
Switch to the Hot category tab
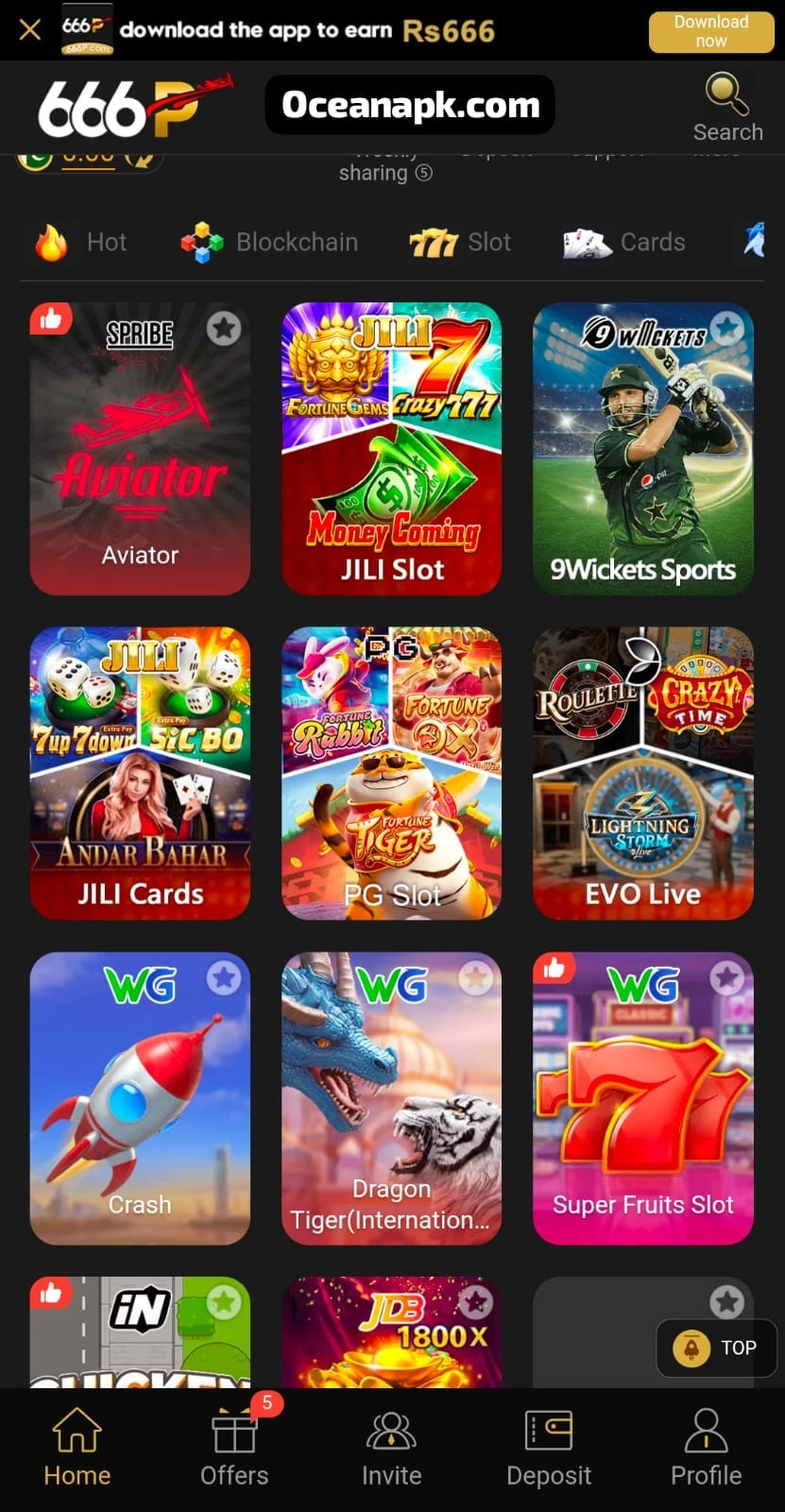(x=81, y=243)
